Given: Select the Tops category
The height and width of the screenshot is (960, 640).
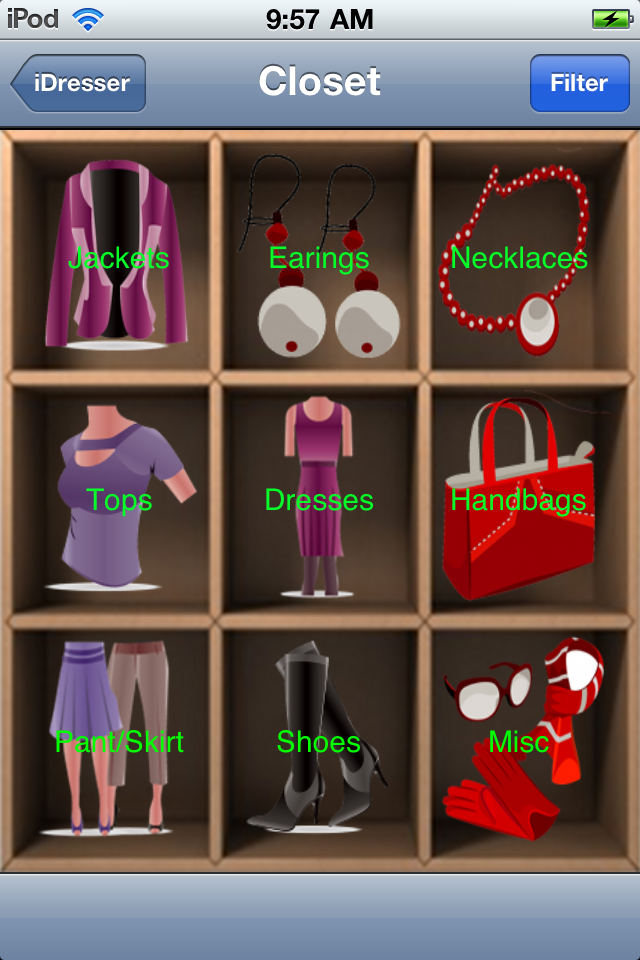Looking at the screenshot, I should tap(117, 500).
